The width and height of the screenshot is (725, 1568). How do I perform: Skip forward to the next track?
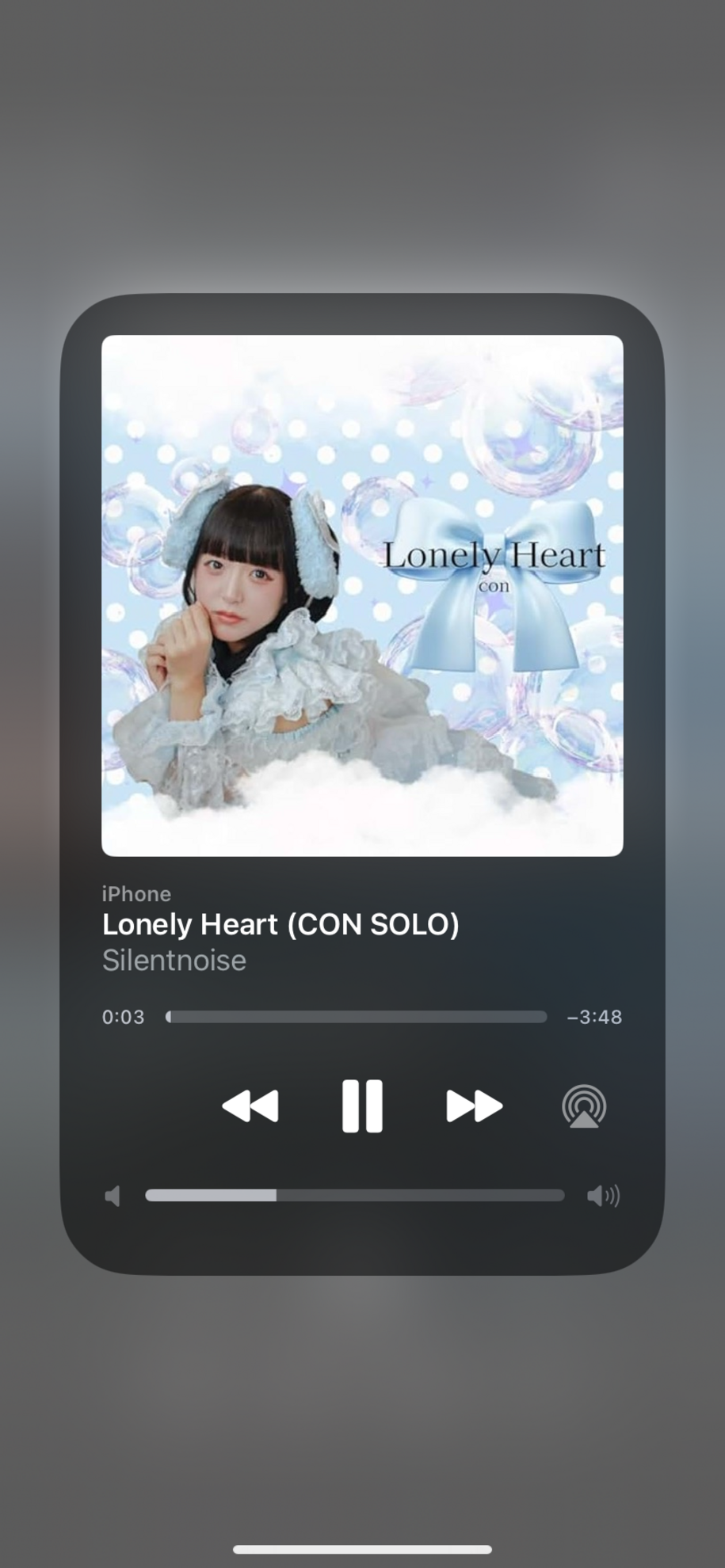(x=474, y=1106)
